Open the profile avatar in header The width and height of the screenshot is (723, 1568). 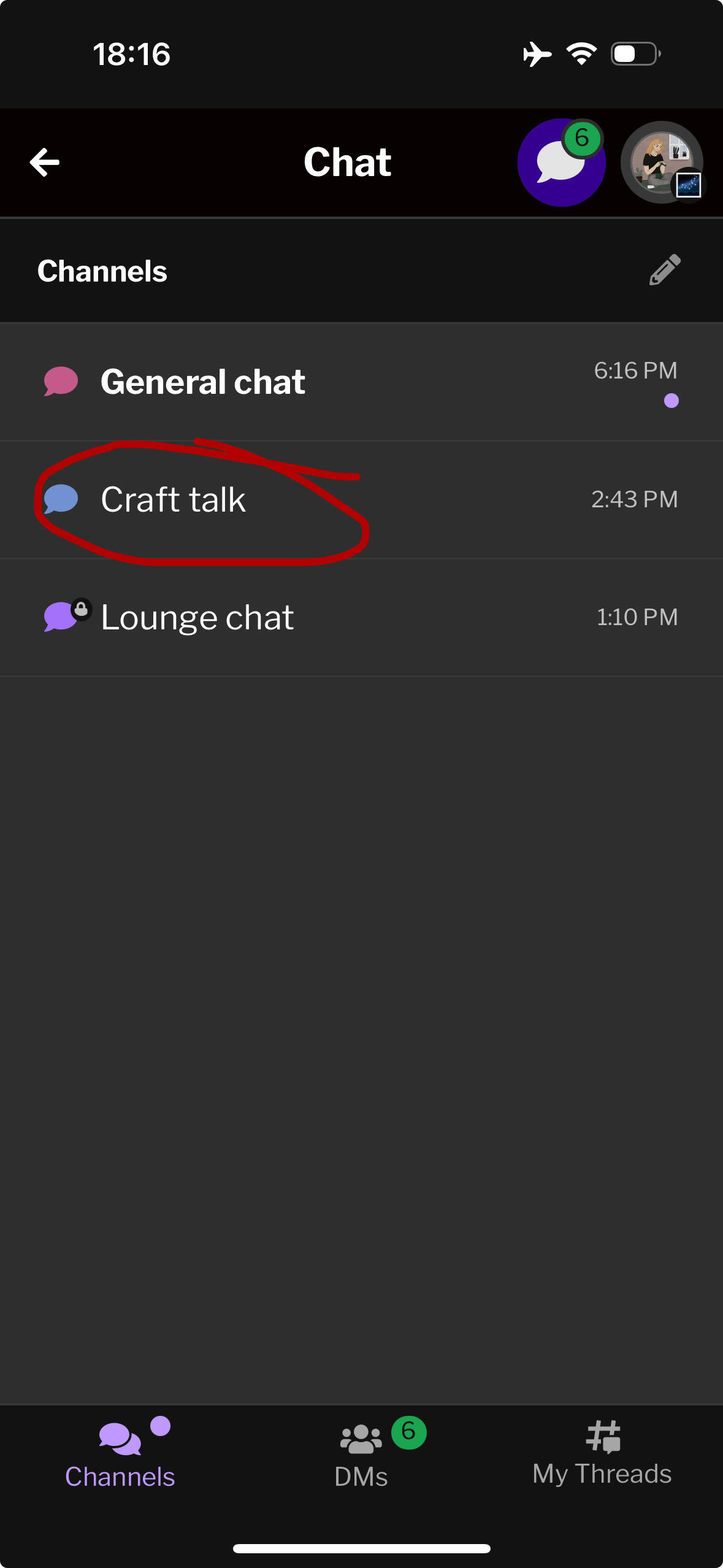(x=662, y=163)
